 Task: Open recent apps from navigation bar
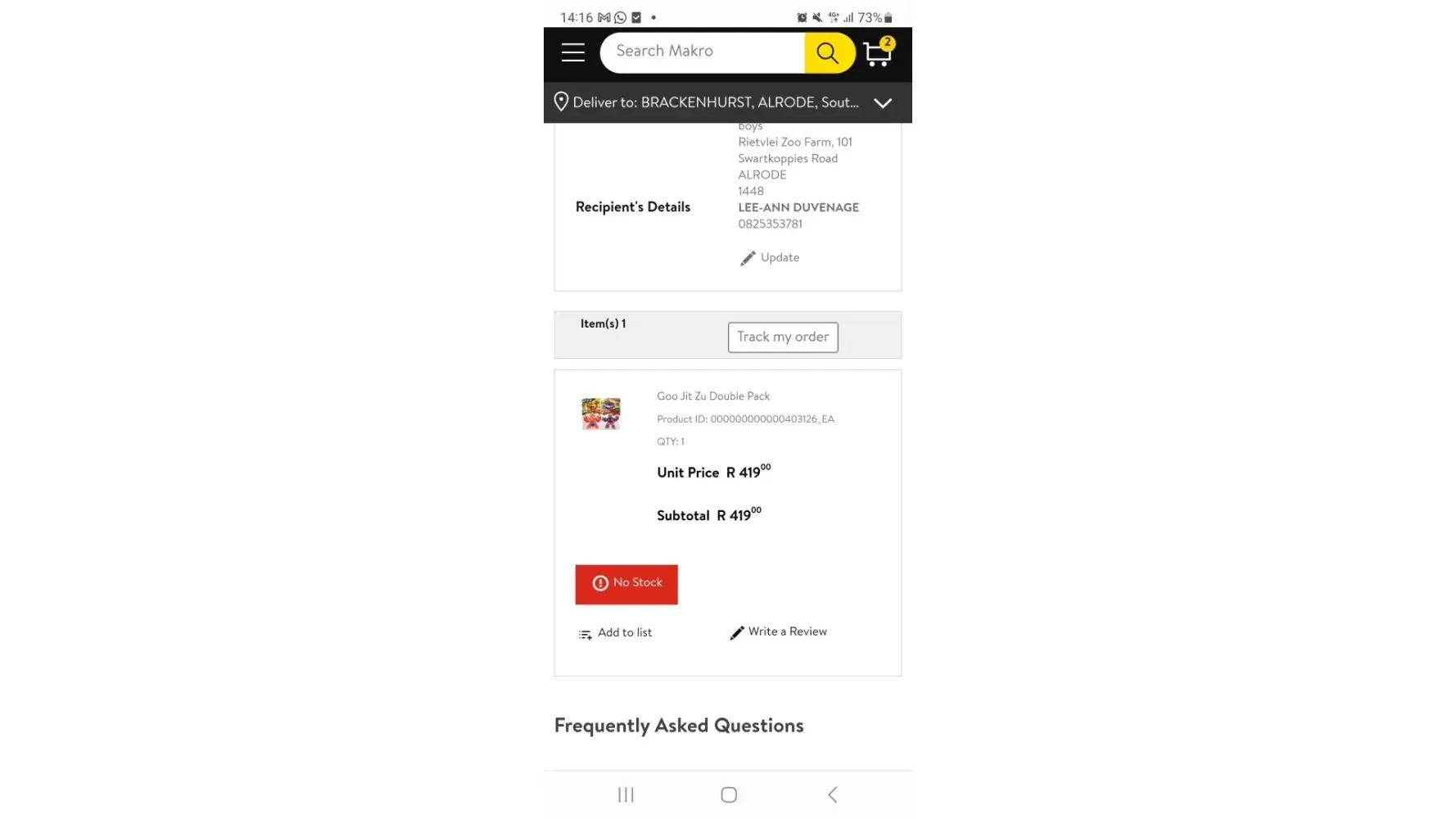pyautogui.click(x=626, y=794)
